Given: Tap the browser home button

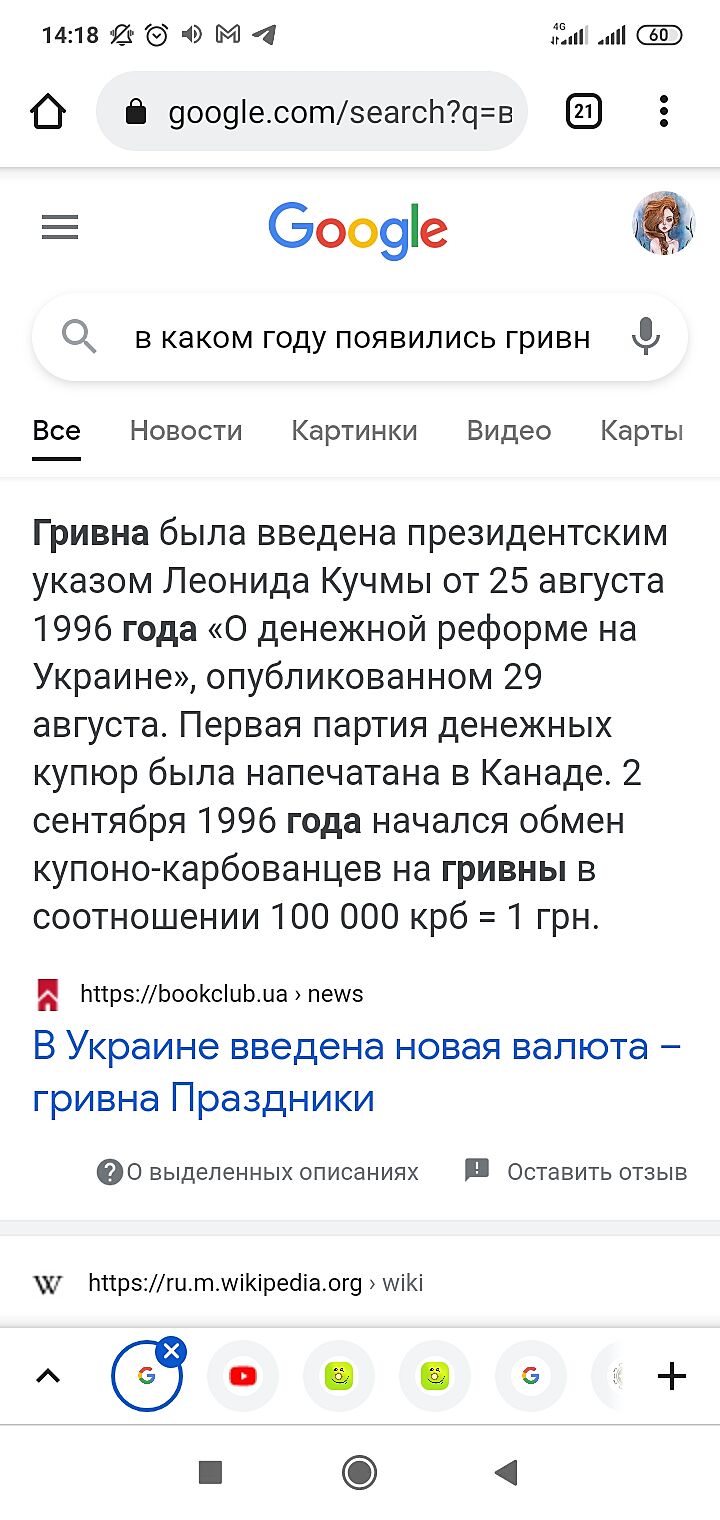Looking at the screenshot, I should pyautogui.click(x=48, y=112).
